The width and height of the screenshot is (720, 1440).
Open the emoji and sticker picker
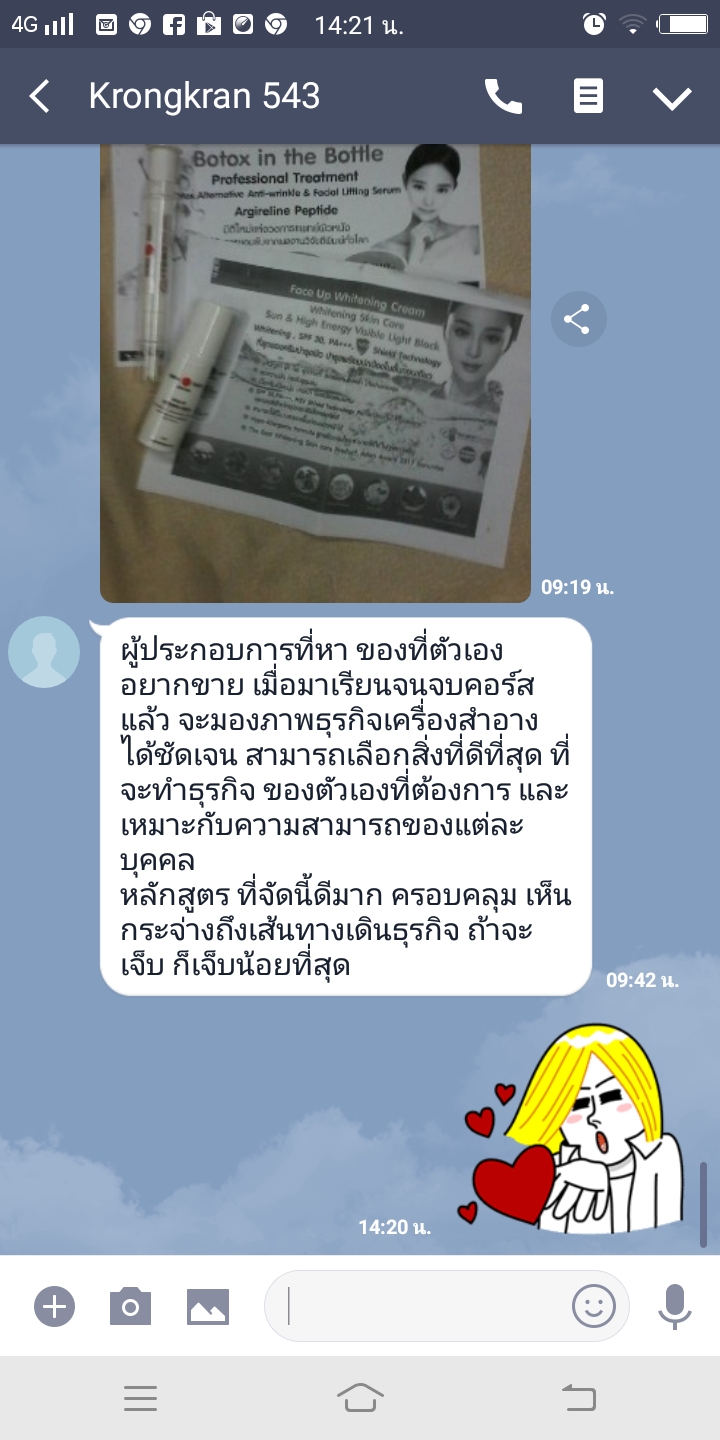click(593, 1306)
